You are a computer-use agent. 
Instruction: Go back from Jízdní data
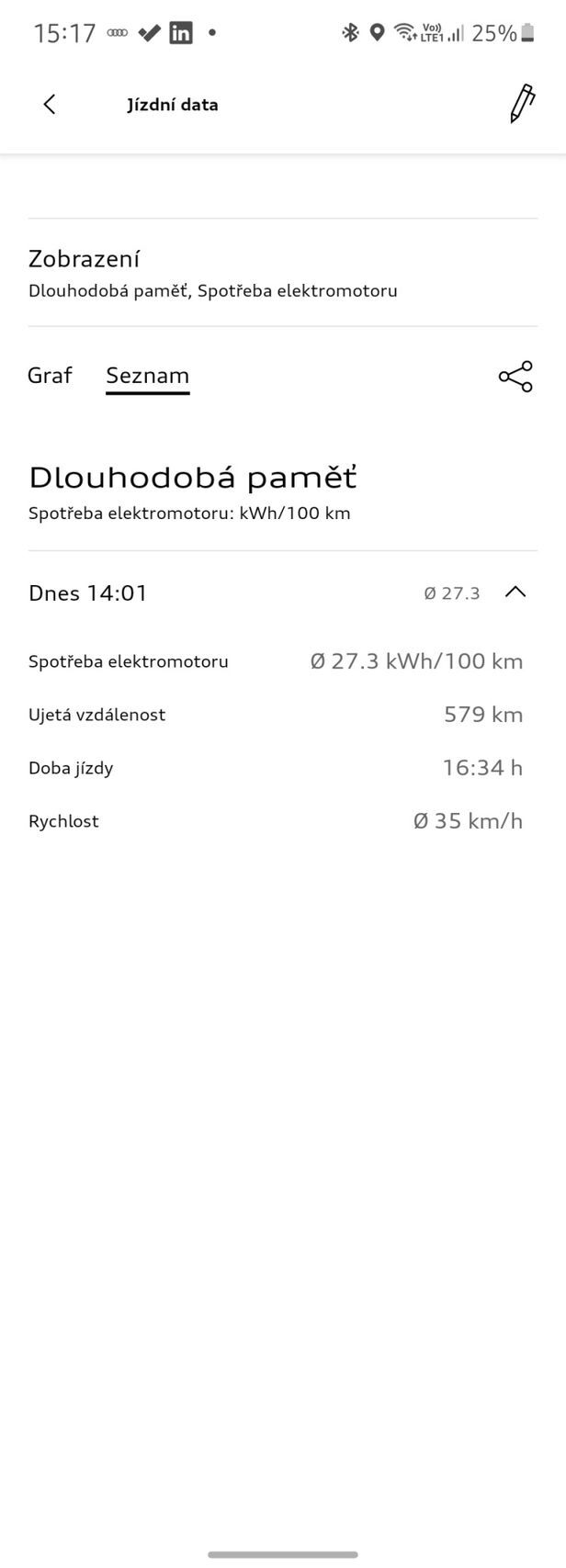point(50,105)
